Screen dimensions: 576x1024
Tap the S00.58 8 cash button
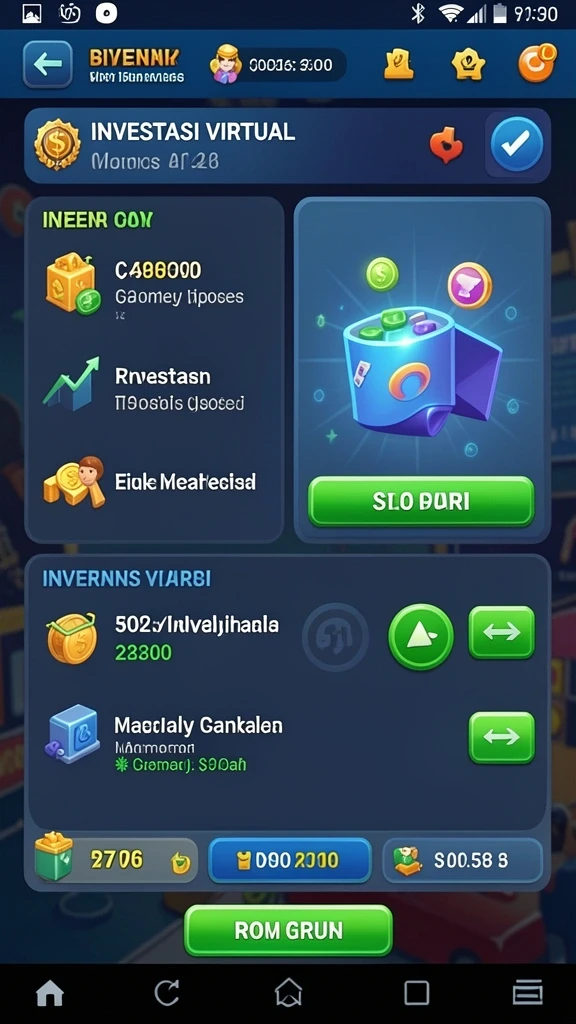(x=462, y=861)
